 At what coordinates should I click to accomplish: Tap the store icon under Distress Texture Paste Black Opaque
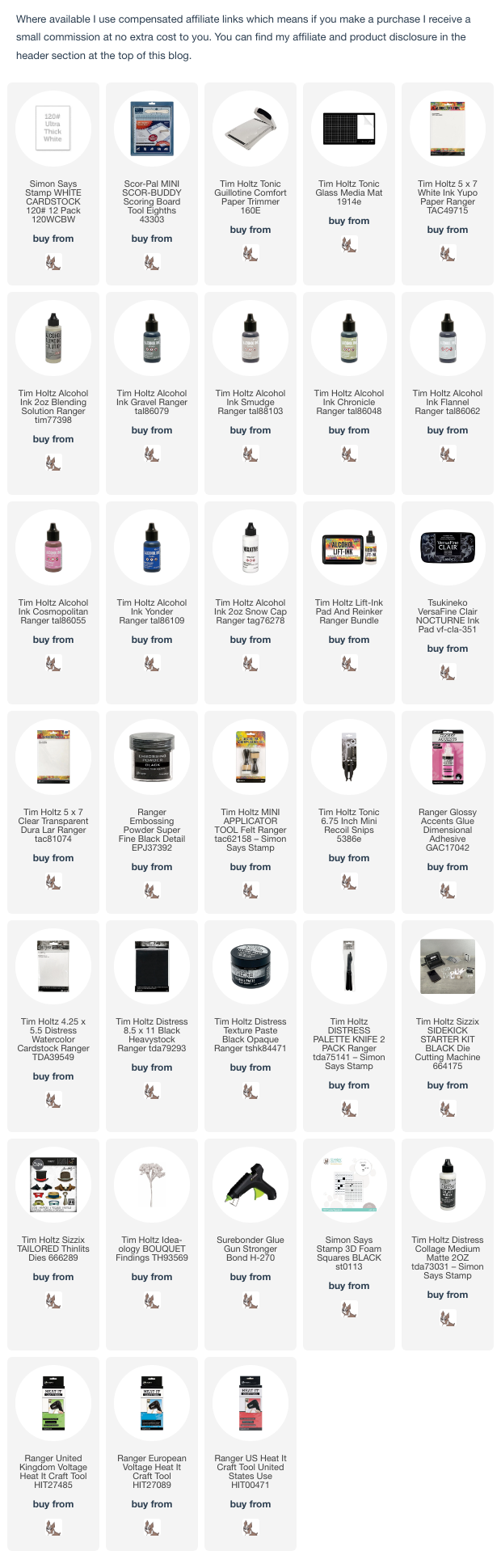pyautogui.click(x=250, y=1091)
